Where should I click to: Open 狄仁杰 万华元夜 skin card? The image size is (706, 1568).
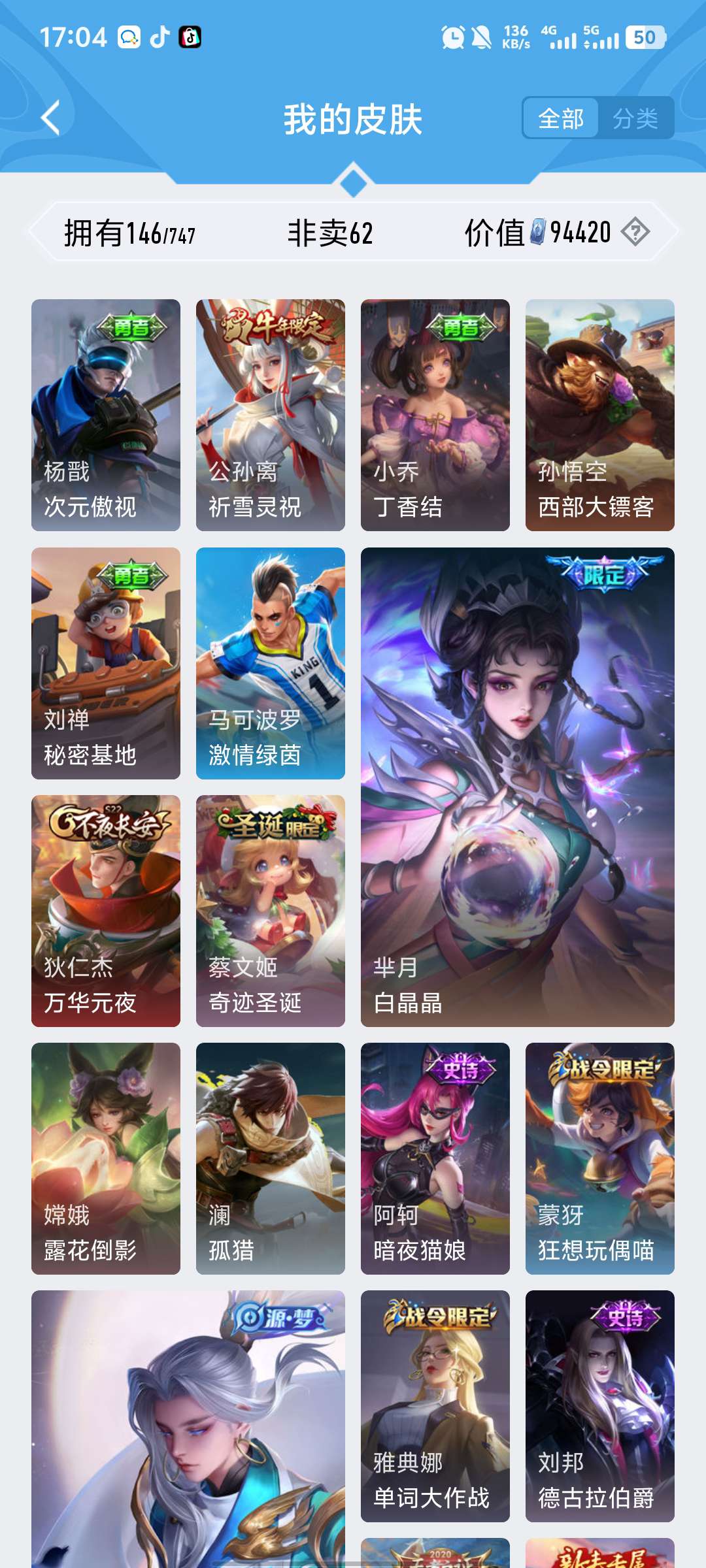click(x=106, y=911)
